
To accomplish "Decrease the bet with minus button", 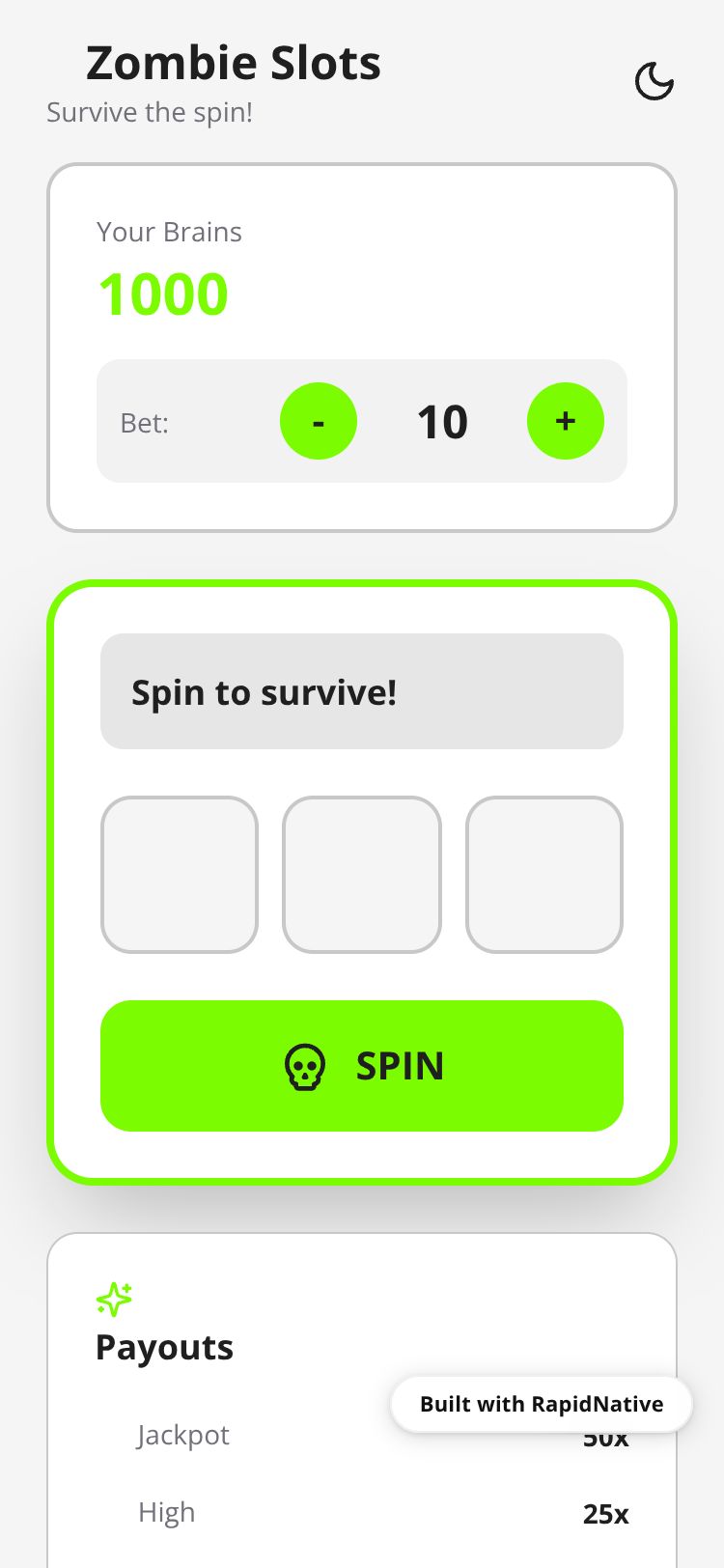I will tap(319, 421).
